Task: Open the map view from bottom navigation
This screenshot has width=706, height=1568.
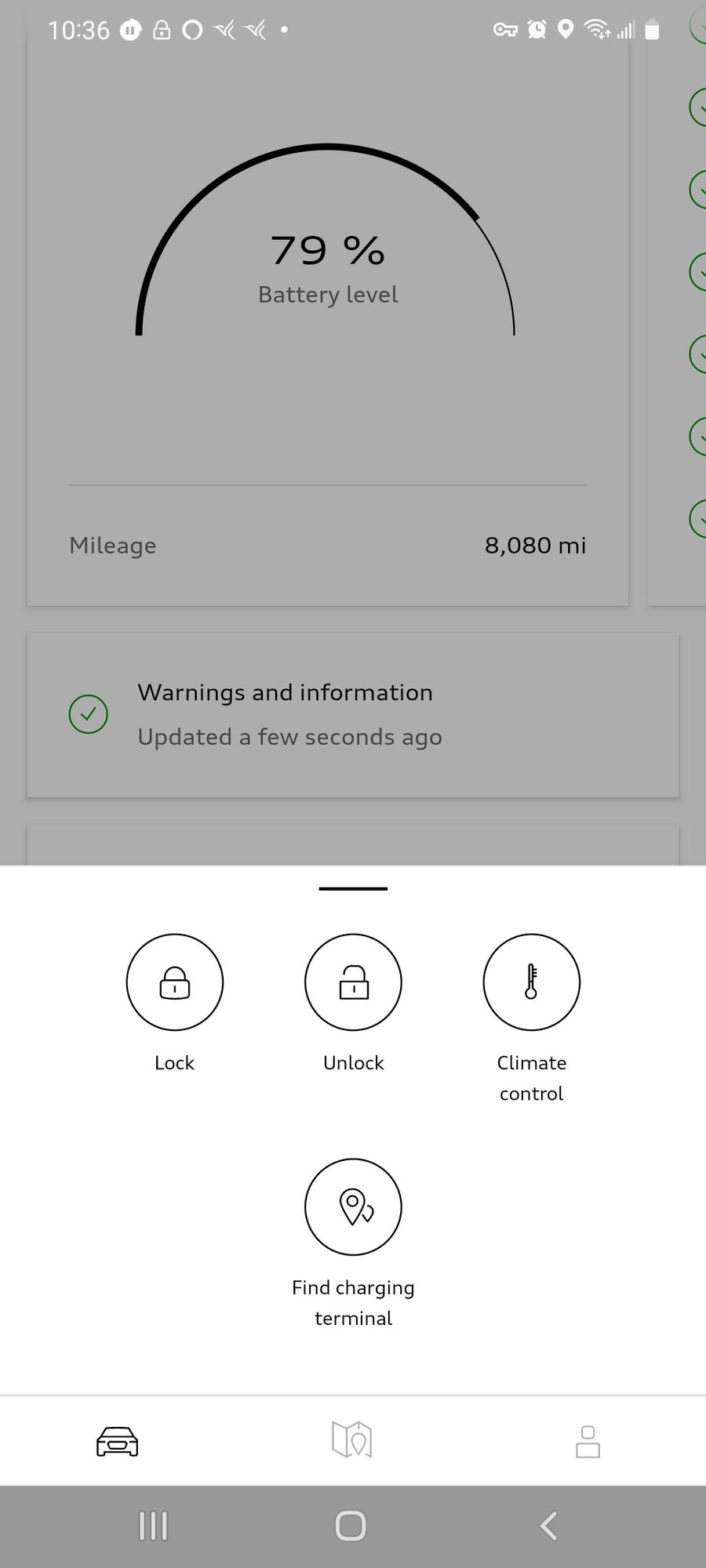Action: pos(352,1441)
